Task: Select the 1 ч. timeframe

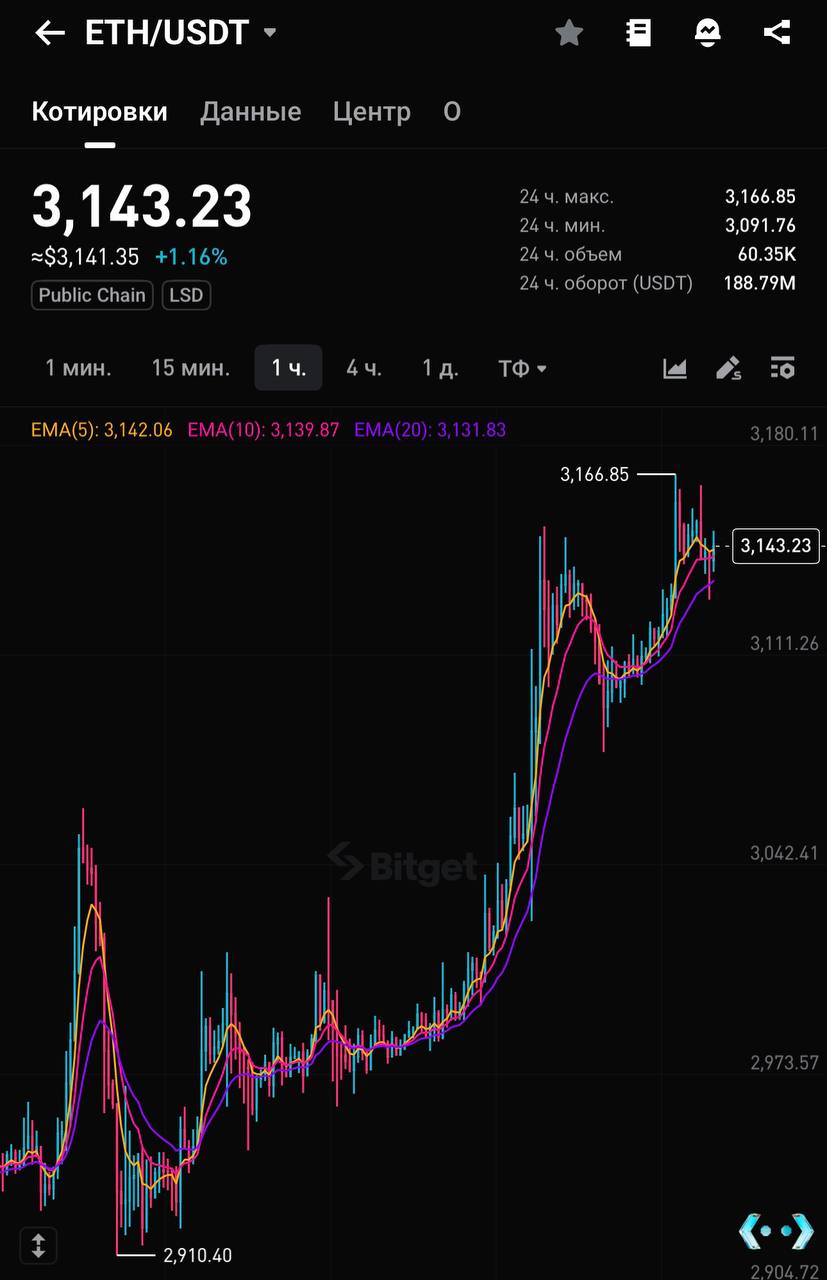Action: point(288,368)
